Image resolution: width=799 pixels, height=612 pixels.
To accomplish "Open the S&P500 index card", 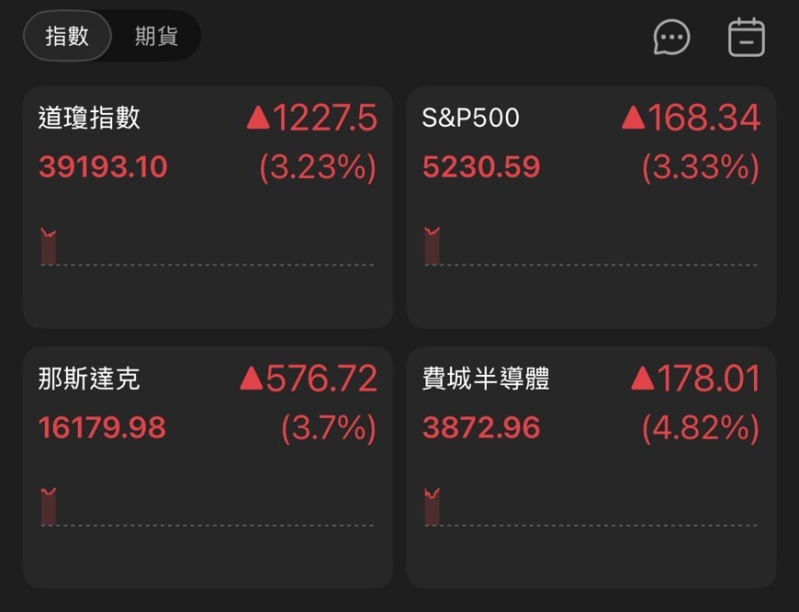I will click(591, 207).
